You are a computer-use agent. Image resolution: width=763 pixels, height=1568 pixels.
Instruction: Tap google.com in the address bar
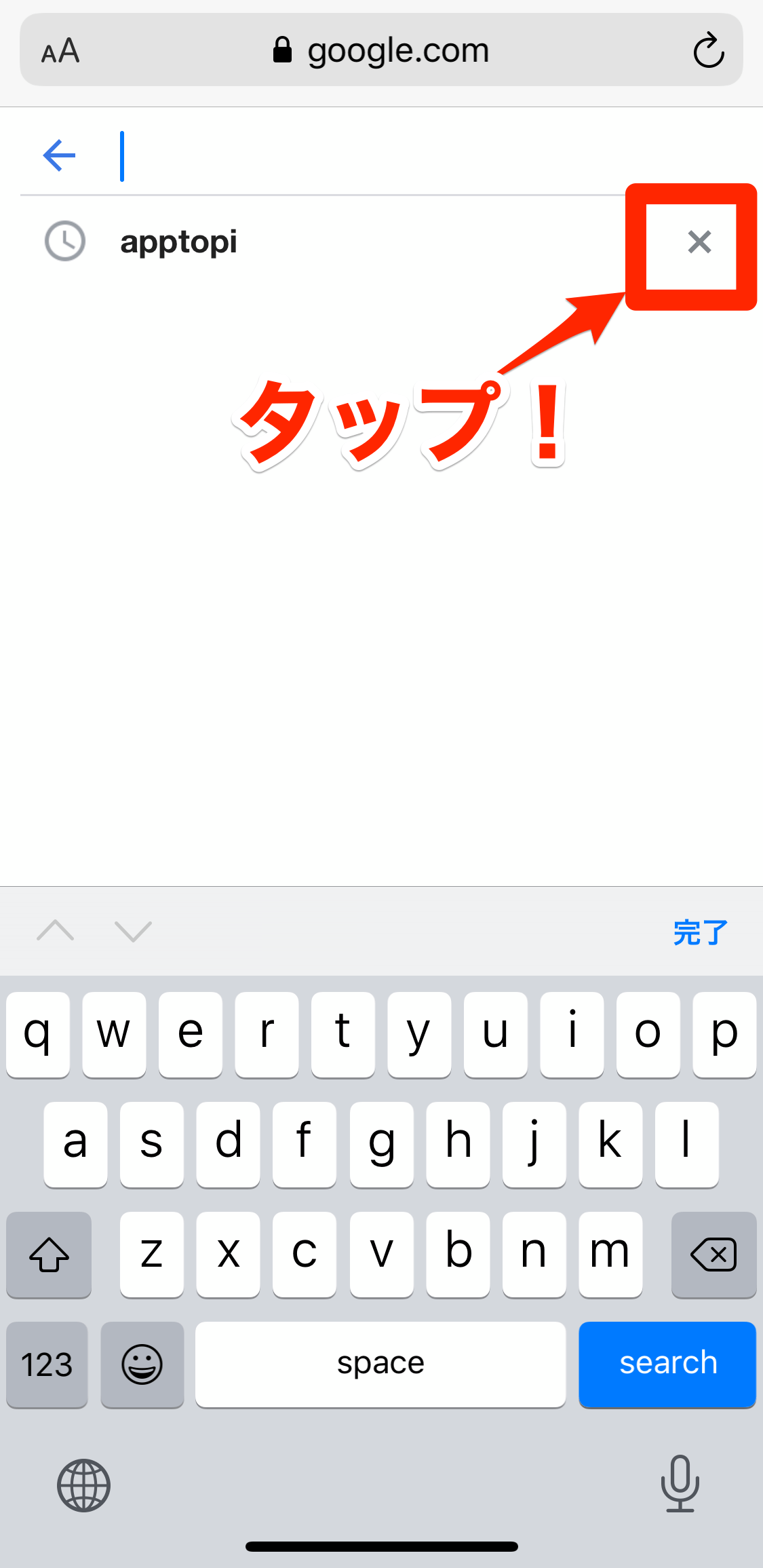398,50
